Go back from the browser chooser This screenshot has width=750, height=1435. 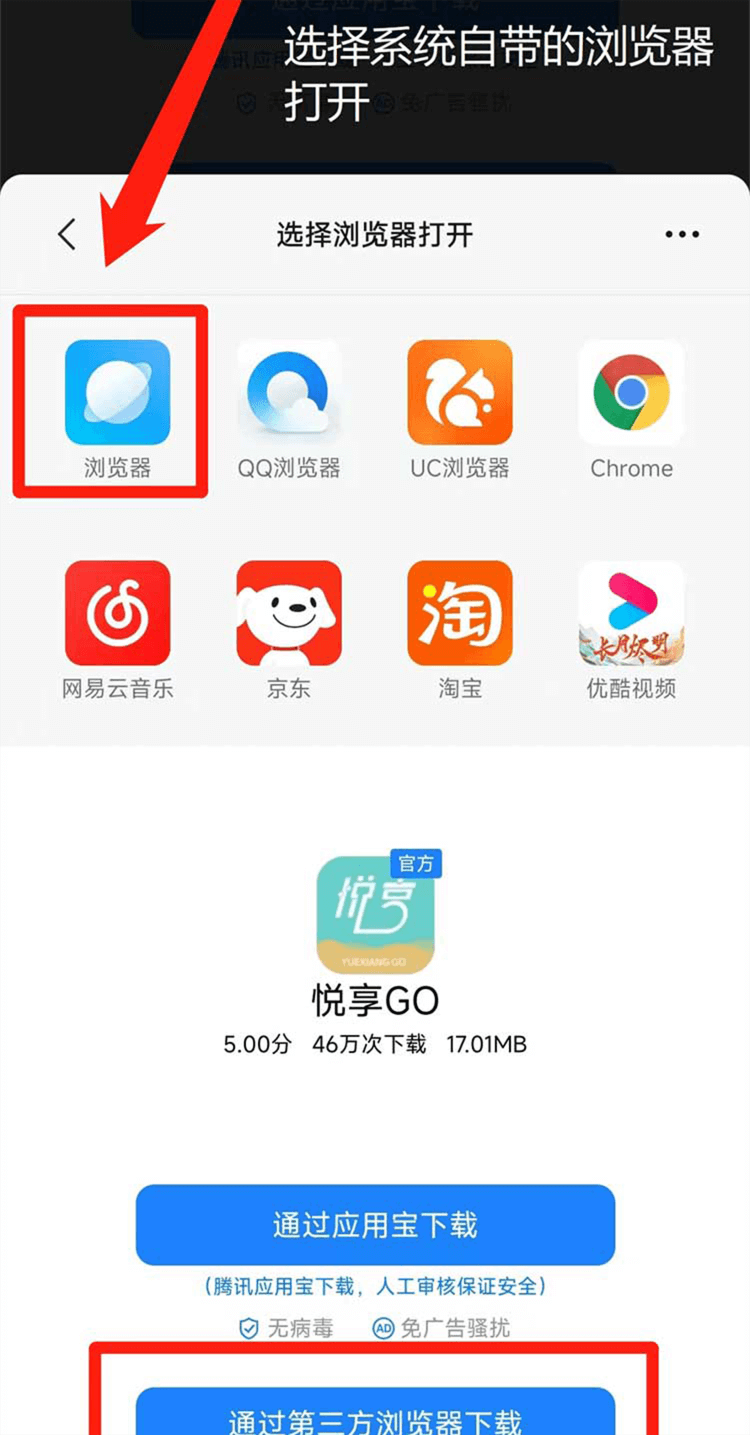67,235
